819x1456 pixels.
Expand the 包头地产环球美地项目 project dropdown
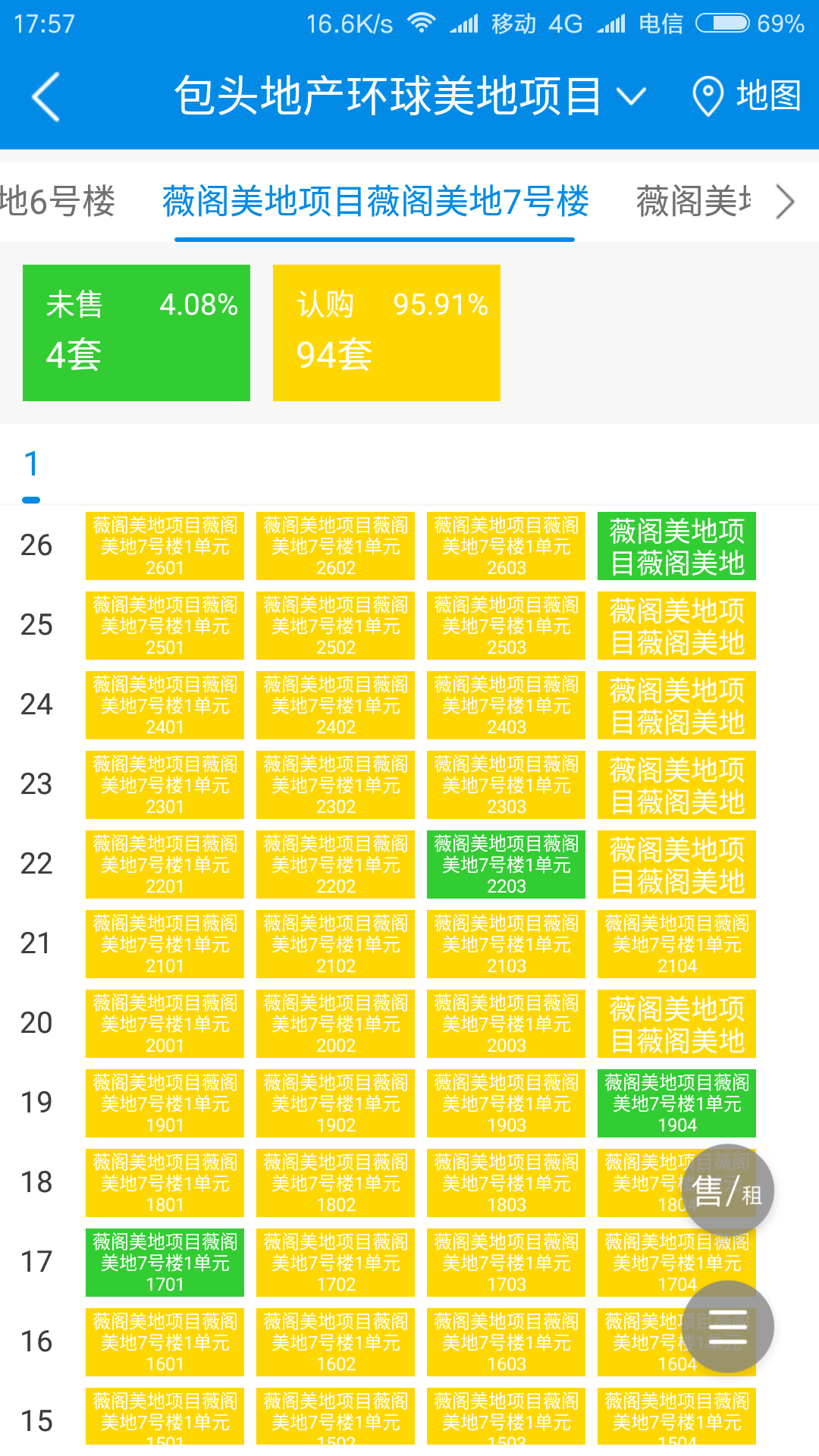(631, 97)
